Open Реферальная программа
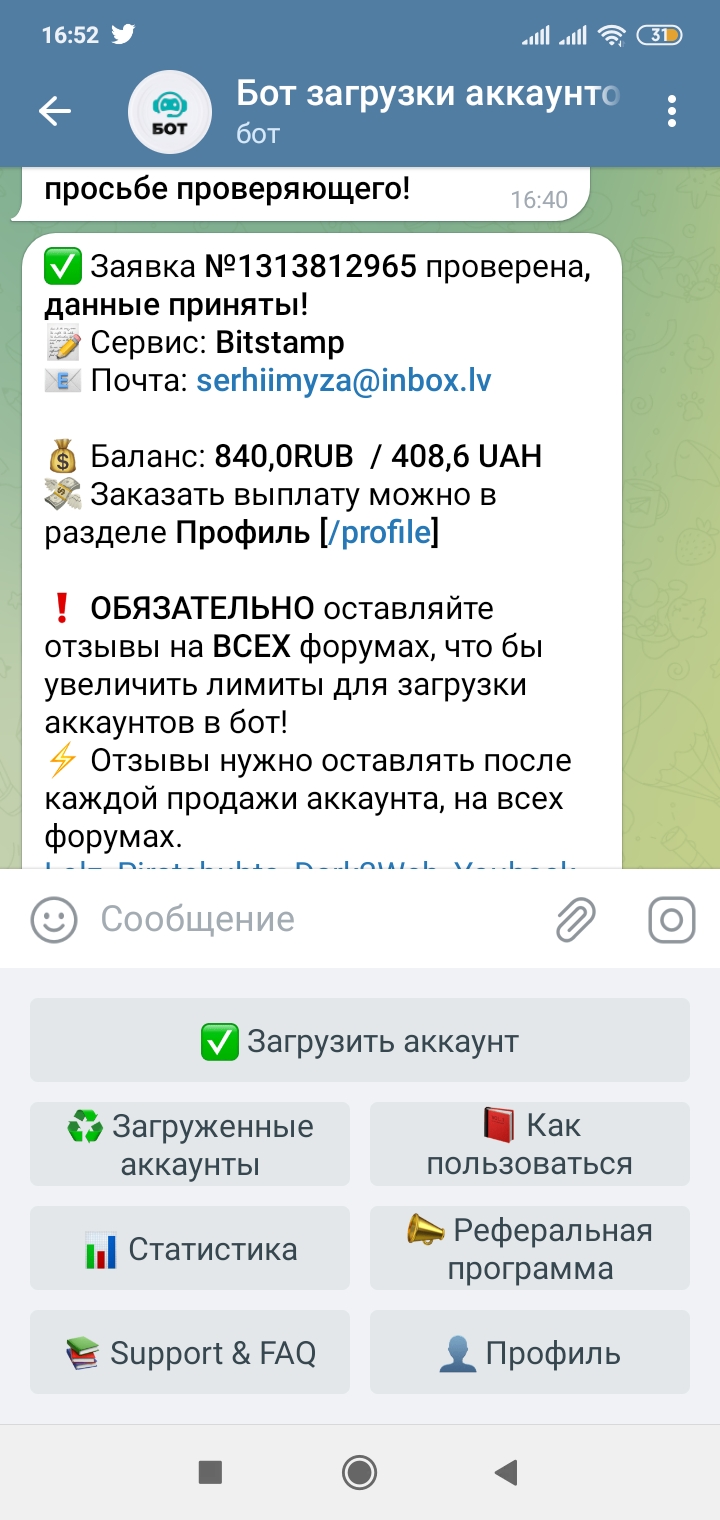Image resolution: width=720 pixels, height=1520 pixels. point(530,1249)
